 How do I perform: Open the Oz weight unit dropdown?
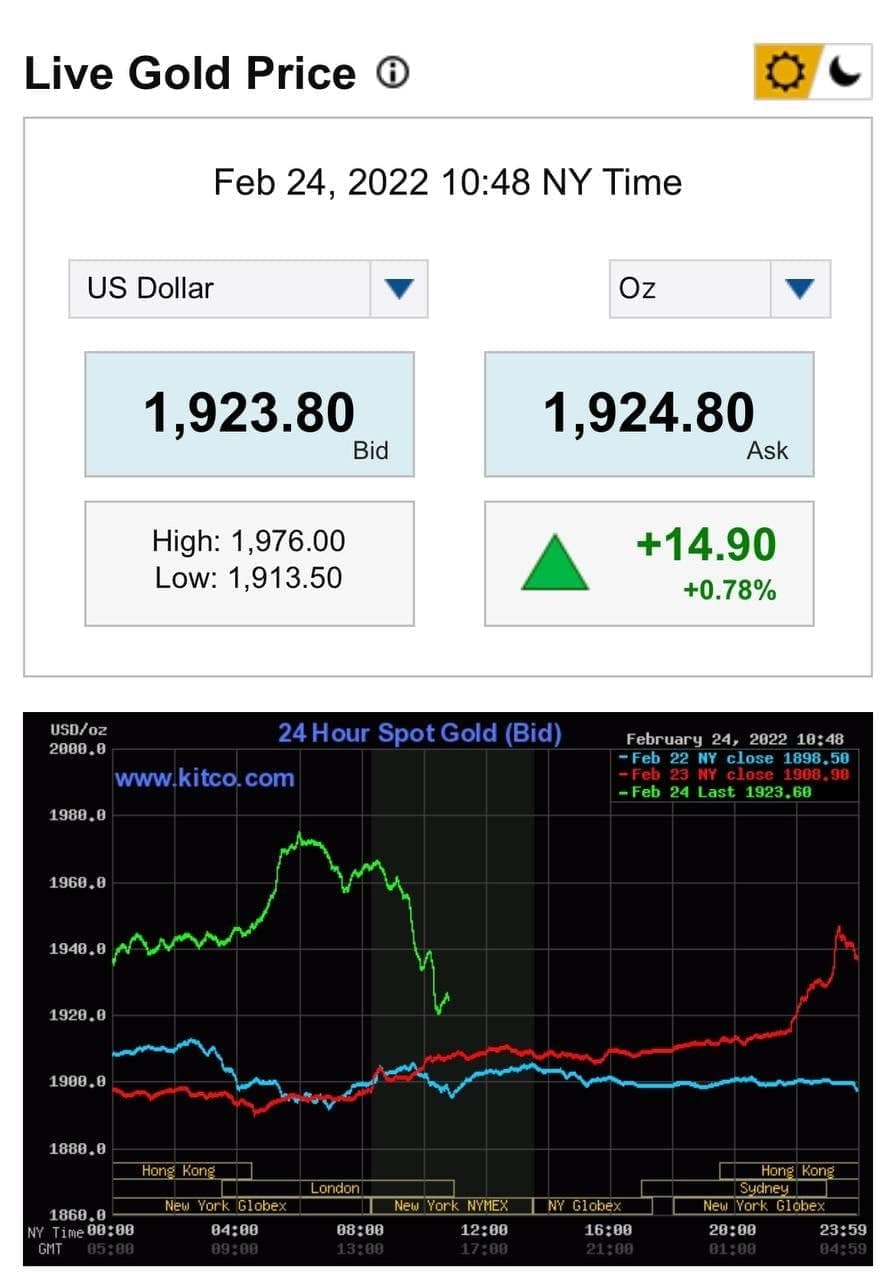[719, 289]
